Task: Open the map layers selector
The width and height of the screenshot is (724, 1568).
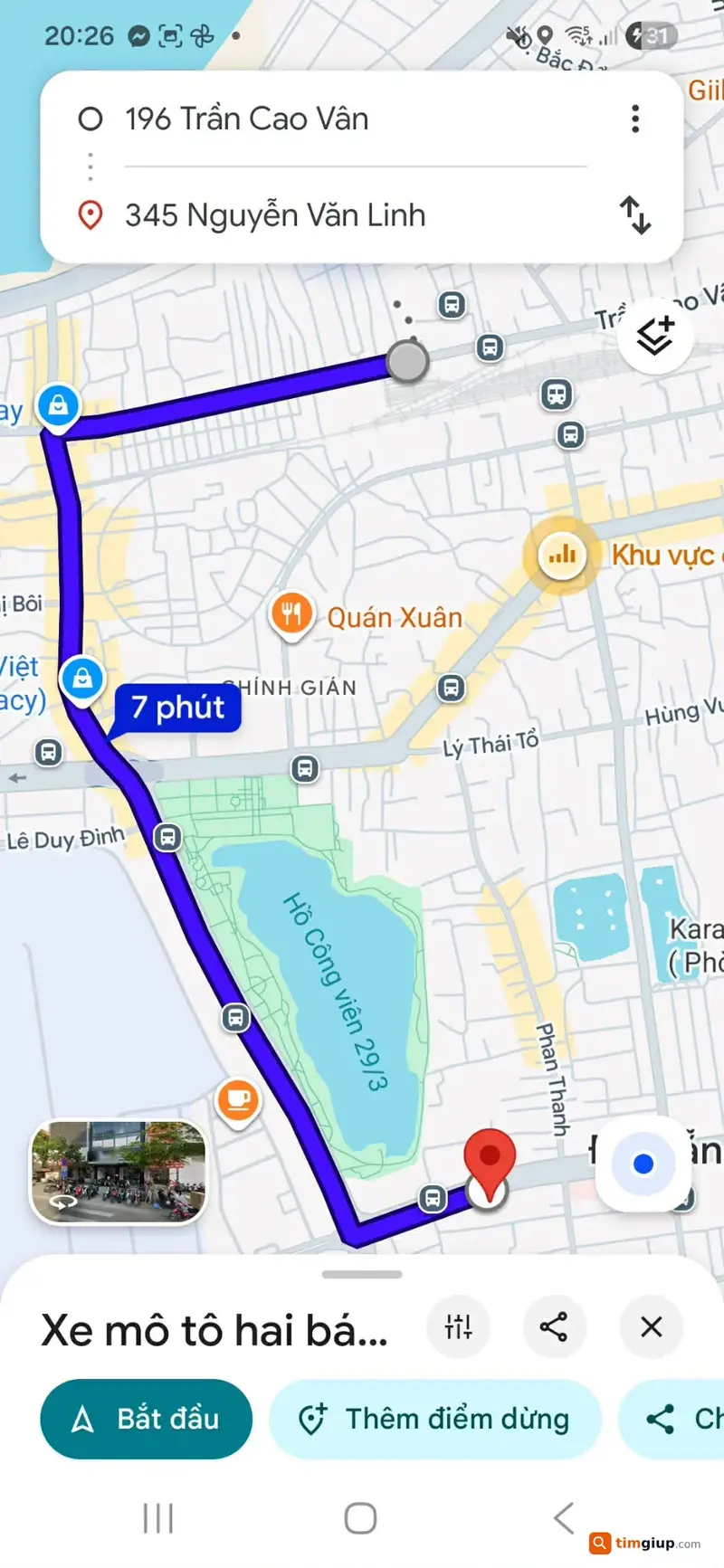Action: point(655,335)
